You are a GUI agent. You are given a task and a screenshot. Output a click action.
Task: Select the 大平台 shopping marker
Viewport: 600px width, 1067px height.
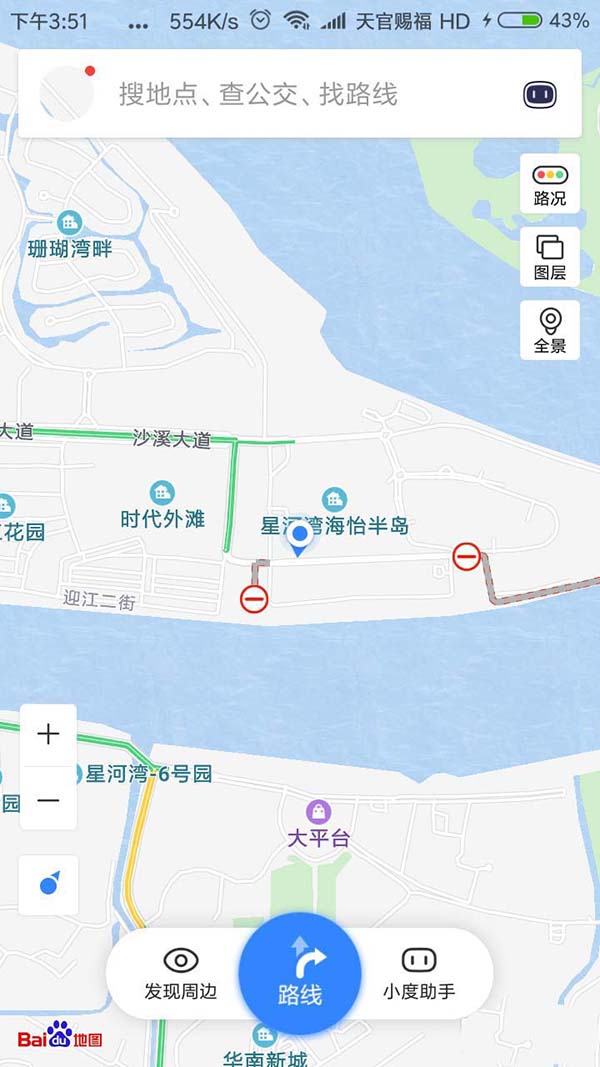point(319,811)
